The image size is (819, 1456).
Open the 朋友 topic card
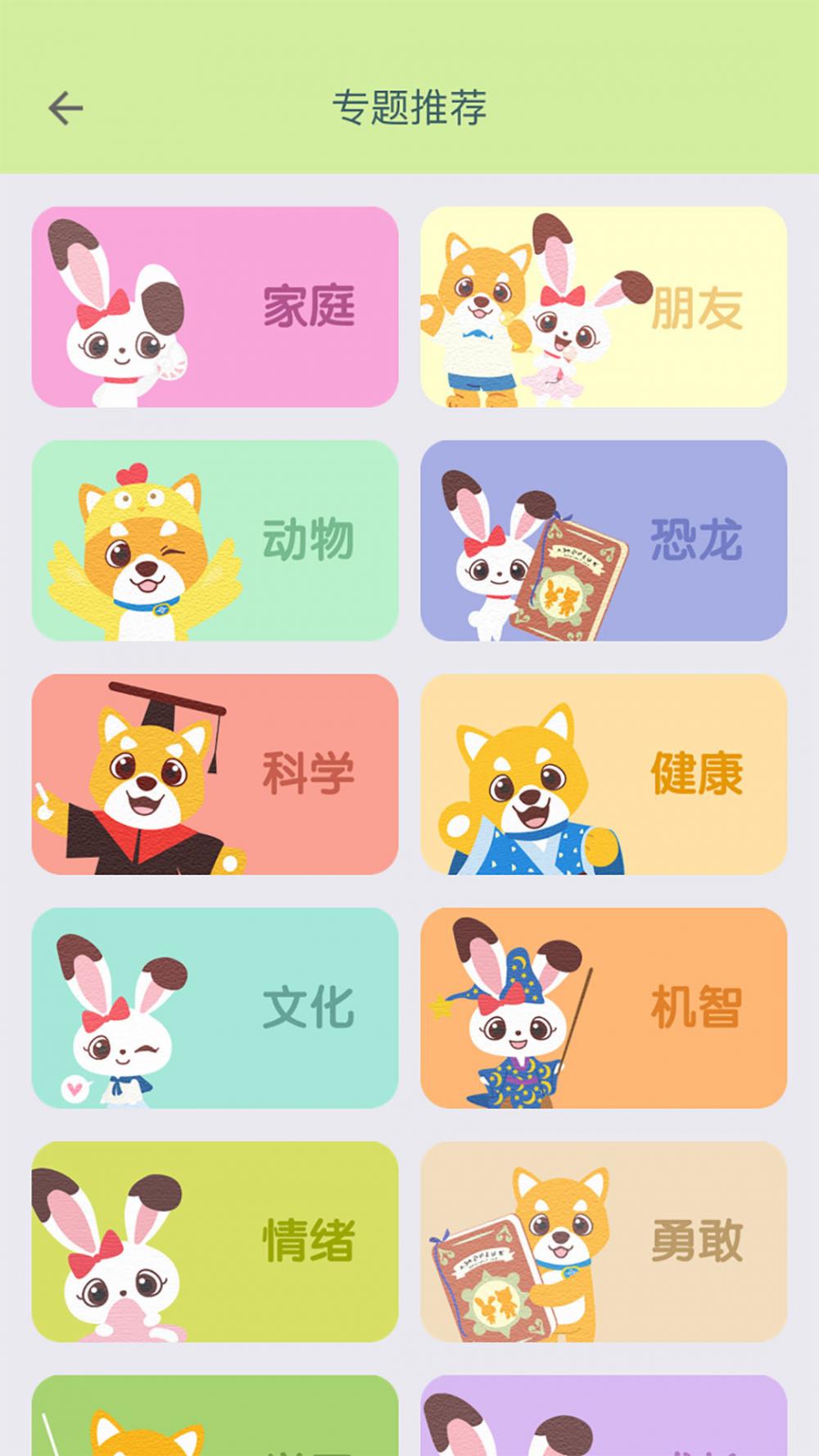point(604,306)
